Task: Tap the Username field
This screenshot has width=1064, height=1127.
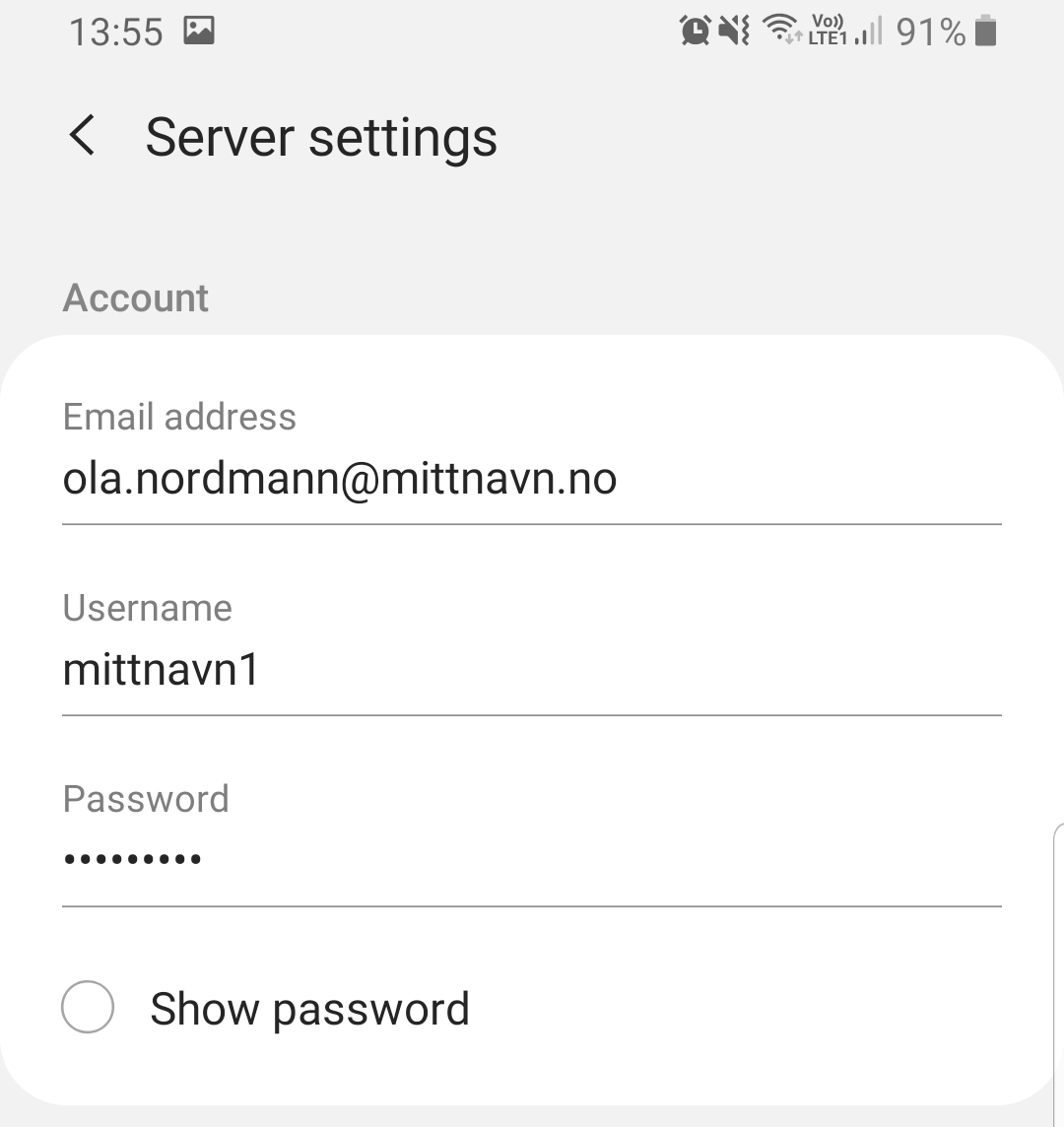Action: pos(530,671)
